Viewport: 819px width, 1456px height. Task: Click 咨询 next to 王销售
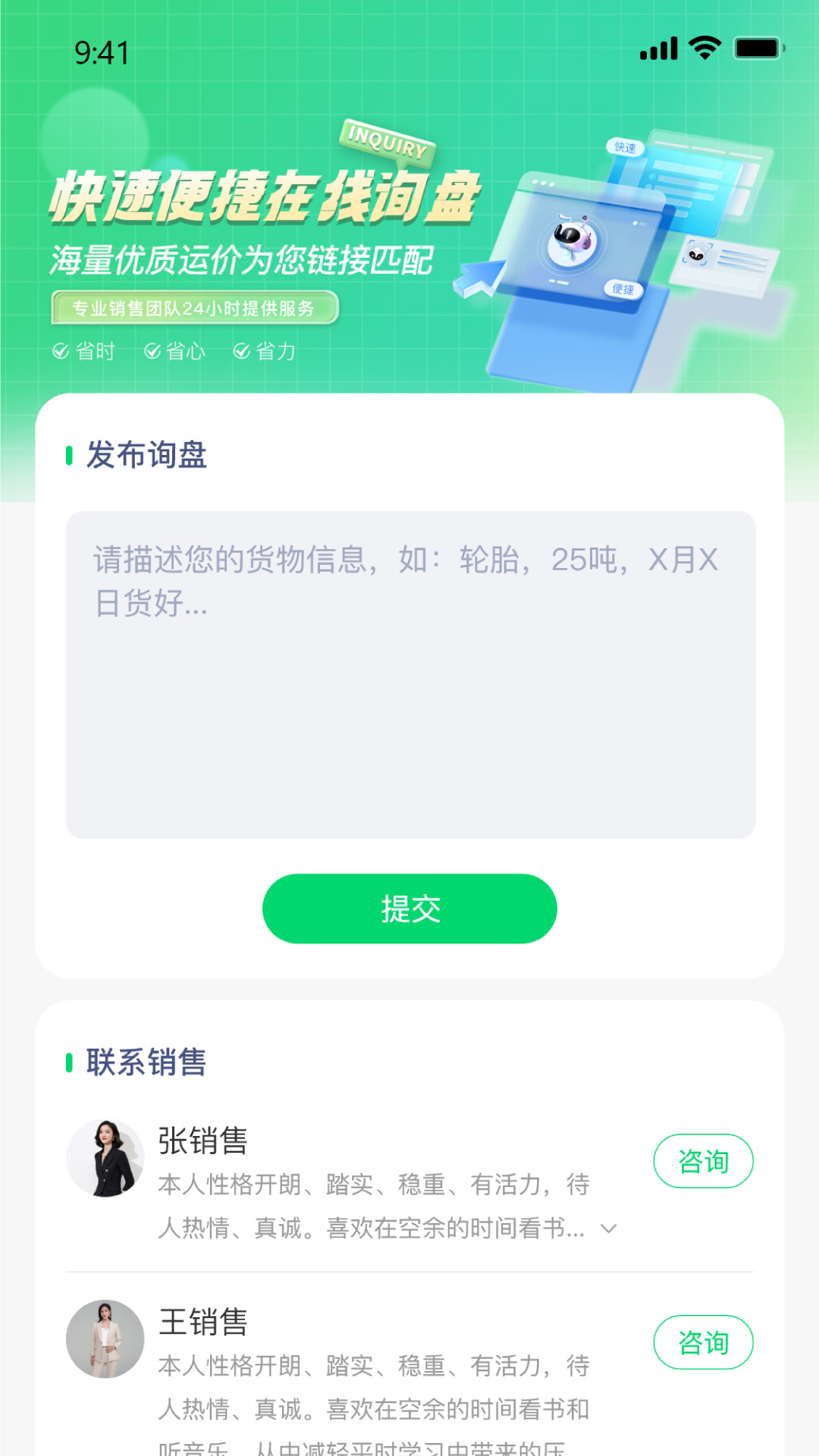click(x=704, y=1342)
